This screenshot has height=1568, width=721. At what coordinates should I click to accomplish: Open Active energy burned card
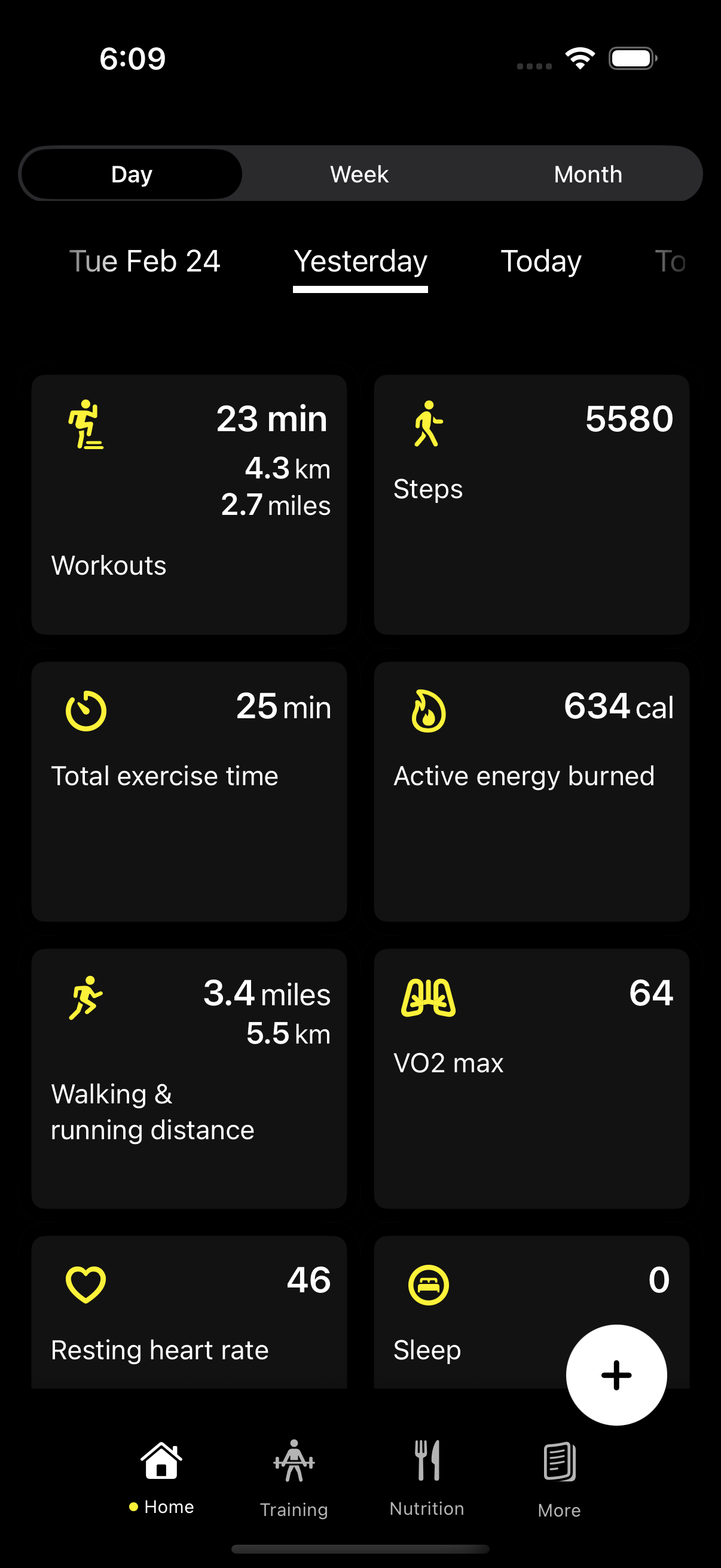click(x=531, y=791)
